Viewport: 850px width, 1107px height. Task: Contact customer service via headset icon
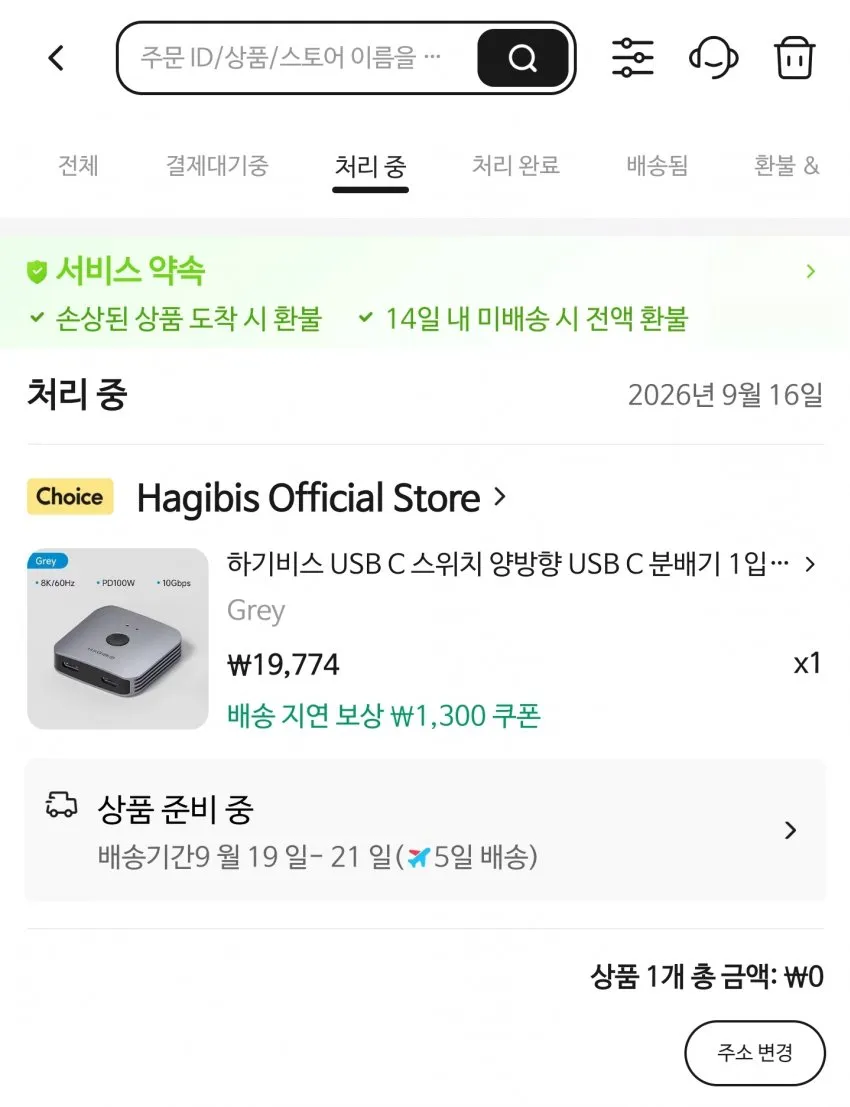coord(714,58)
